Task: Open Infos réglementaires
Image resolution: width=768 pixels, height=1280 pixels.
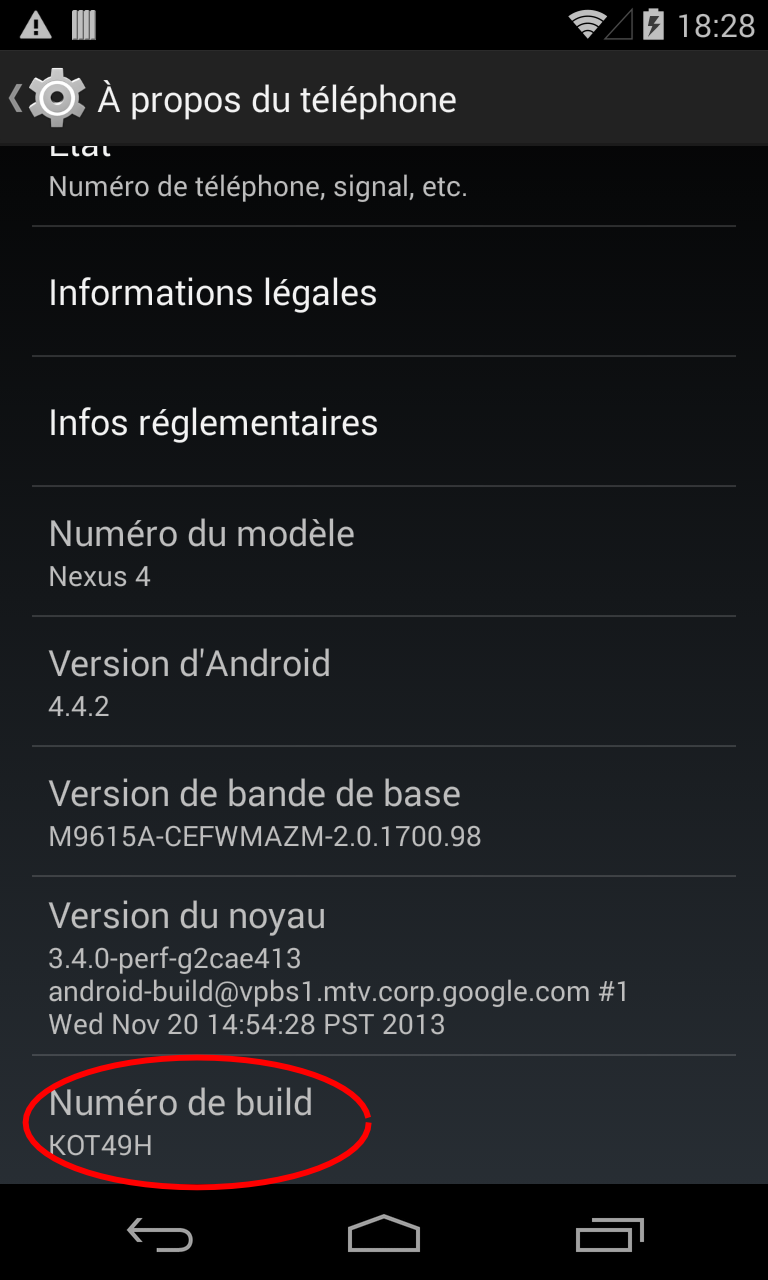Action: [x=384, y=422]
